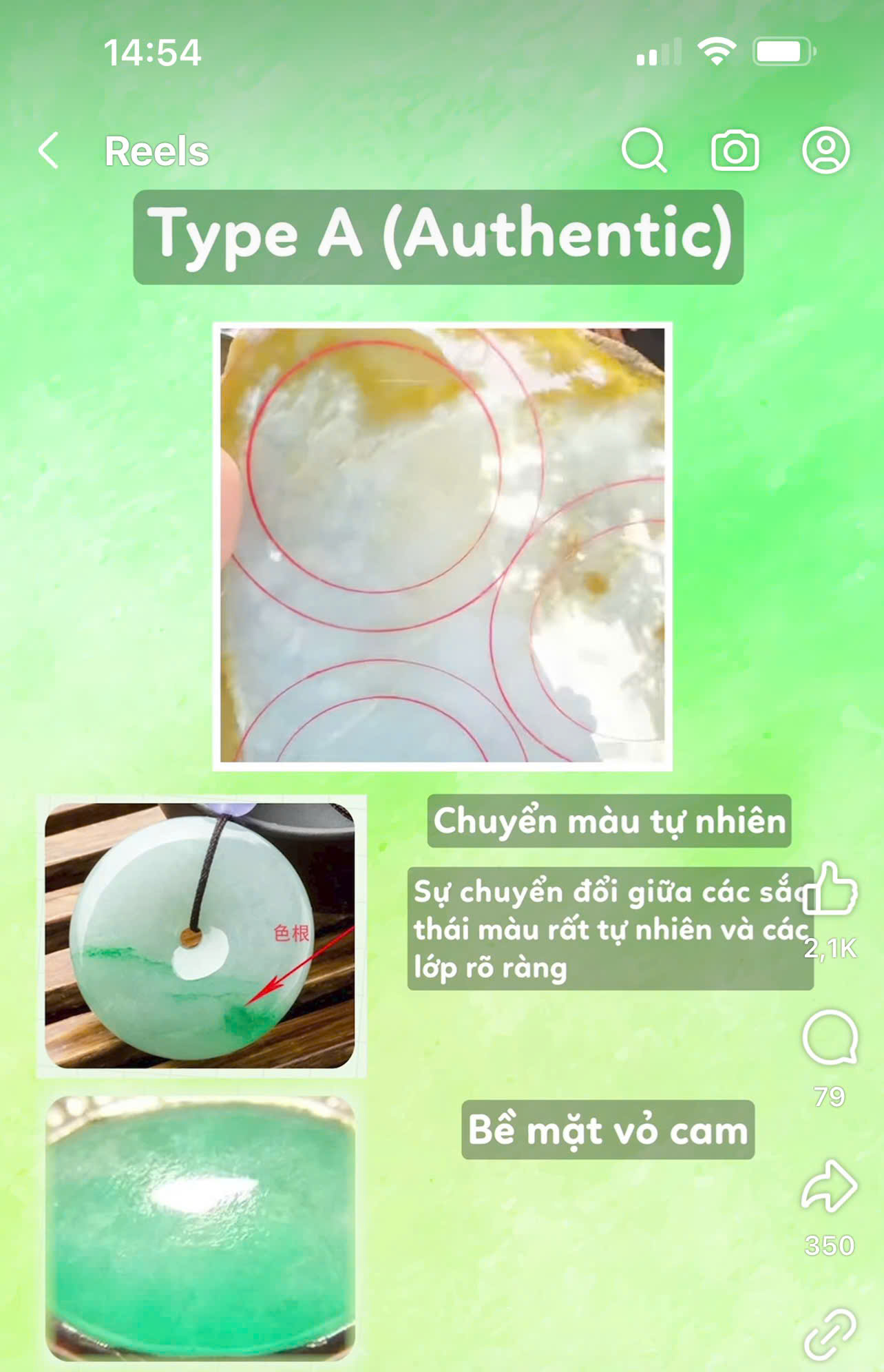Open search in Reels
Screen dimensions: 884x1372
click(644, 149)
